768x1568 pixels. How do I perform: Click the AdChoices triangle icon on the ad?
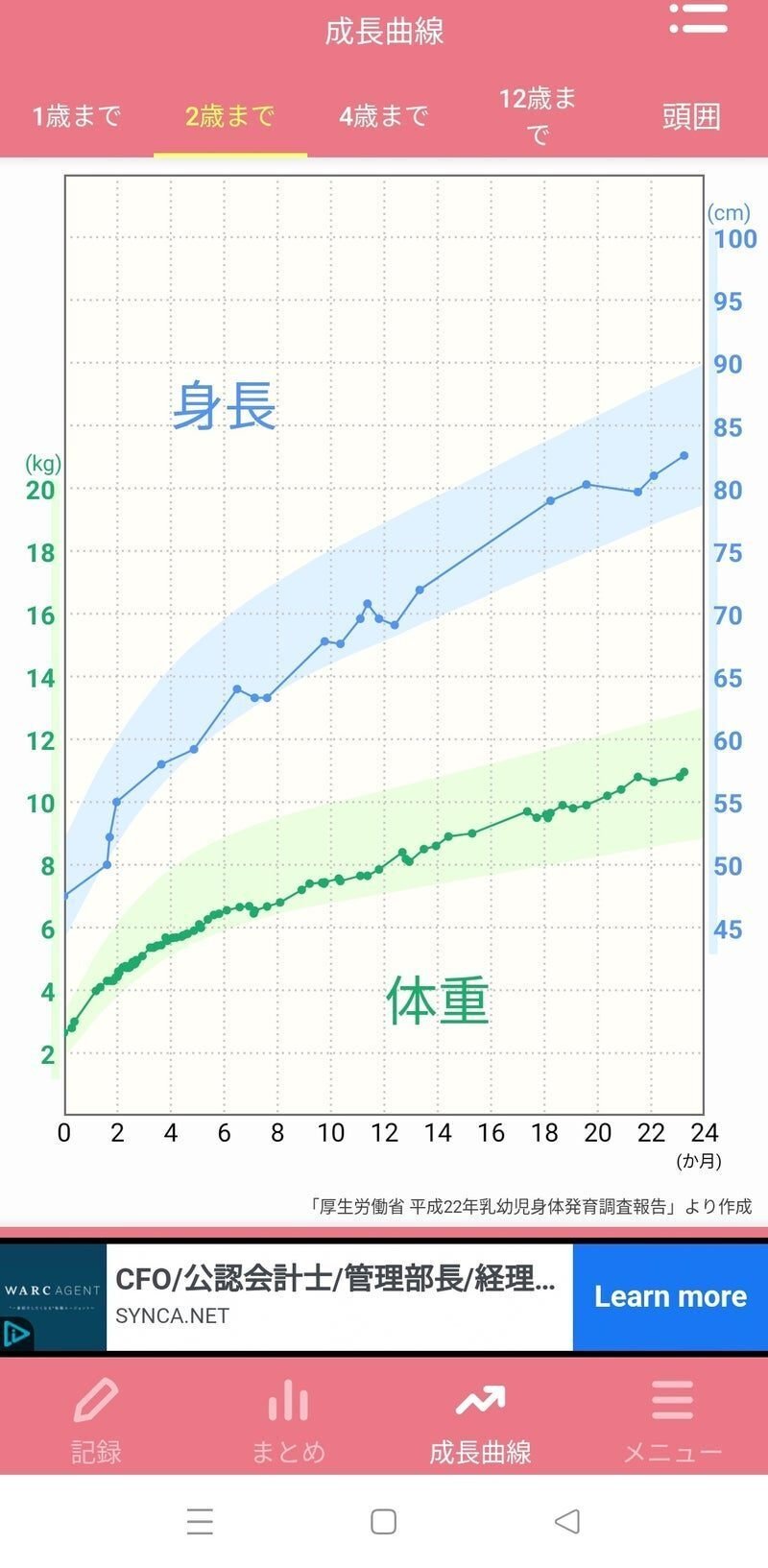coord(14,1335)
